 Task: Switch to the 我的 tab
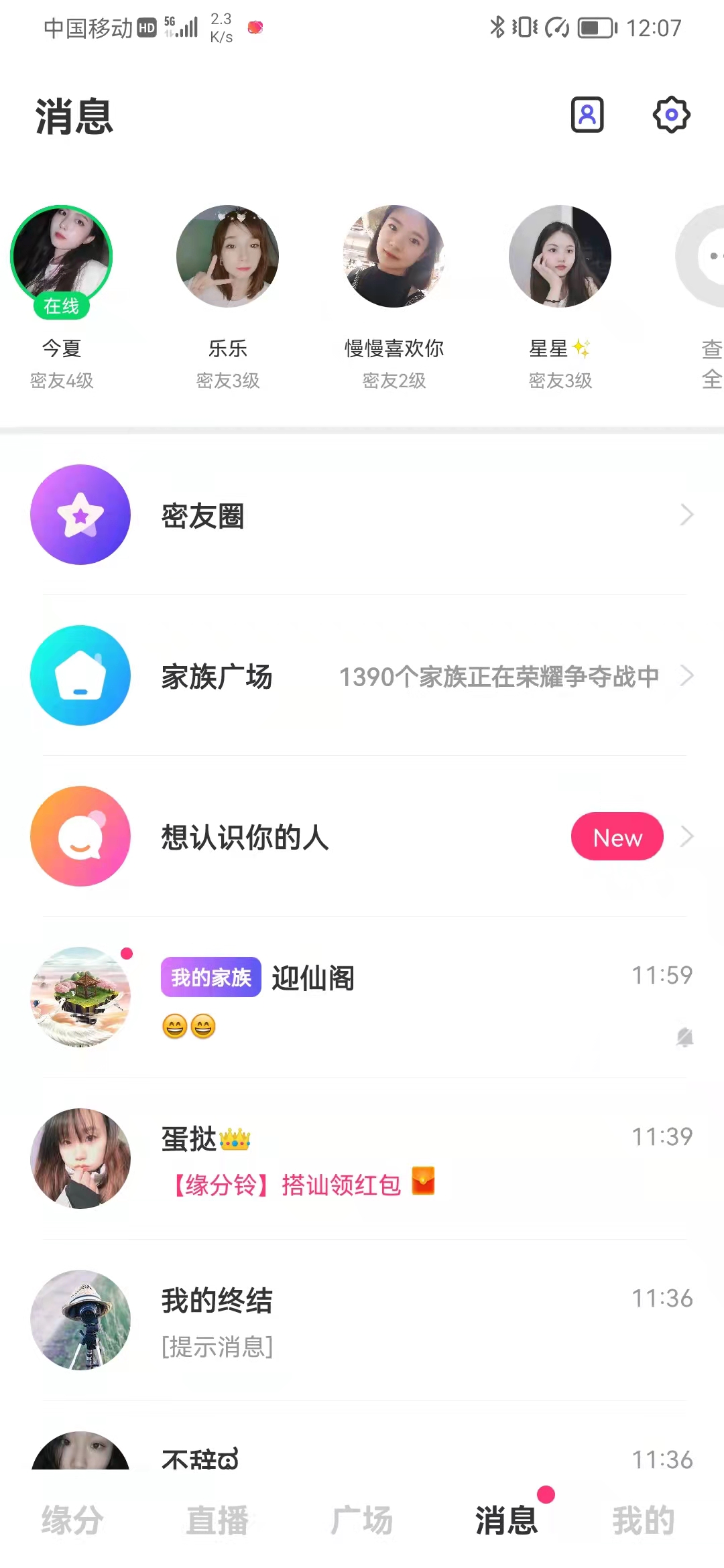tap(644, 1520)
